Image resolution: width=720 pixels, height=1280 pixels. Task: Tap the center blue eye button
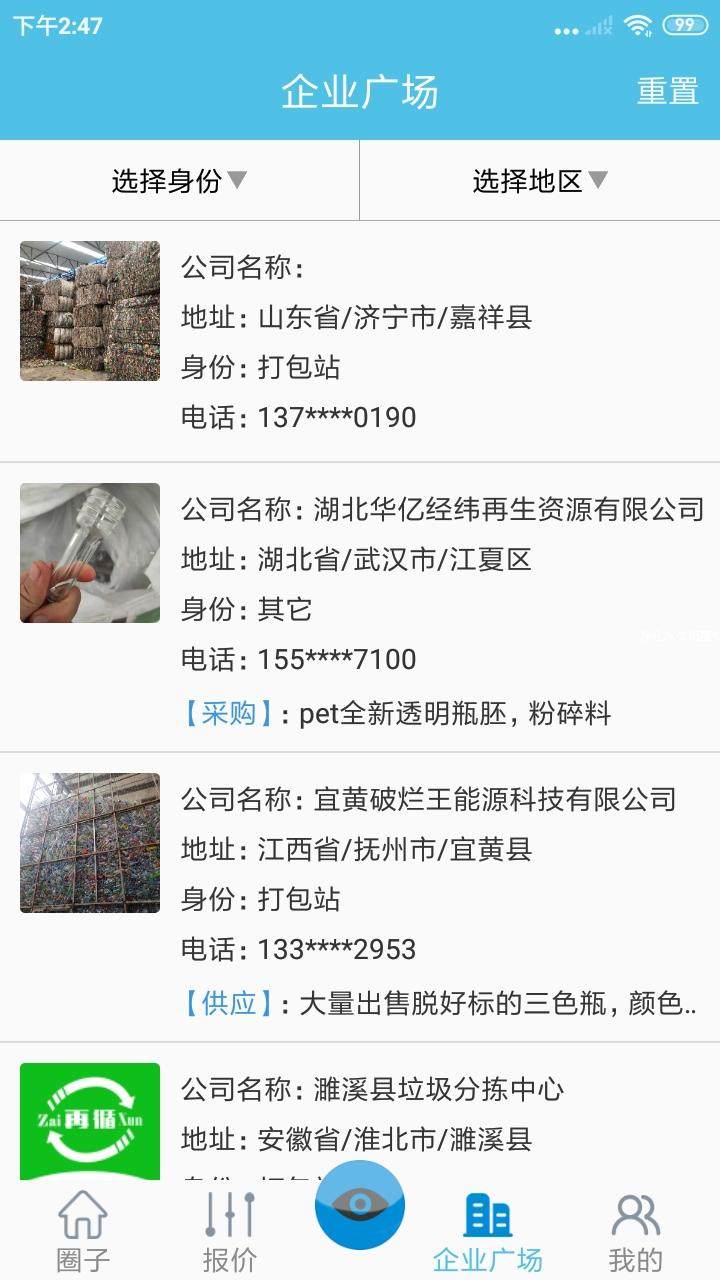coord(360,1205)
